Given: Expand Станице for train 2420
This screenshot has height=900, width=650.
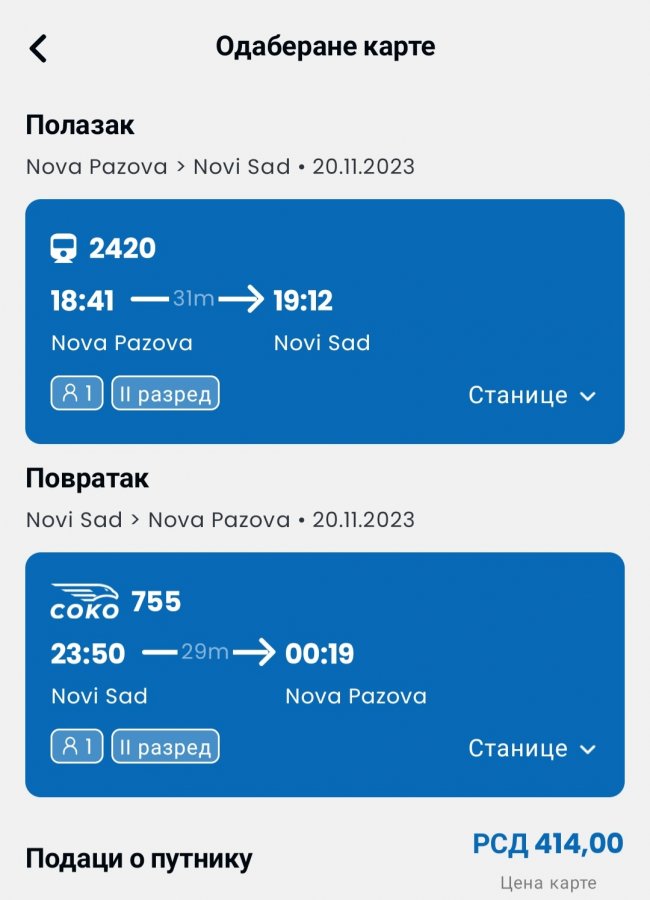Looking at the screenshot, I should coord(532,396).
